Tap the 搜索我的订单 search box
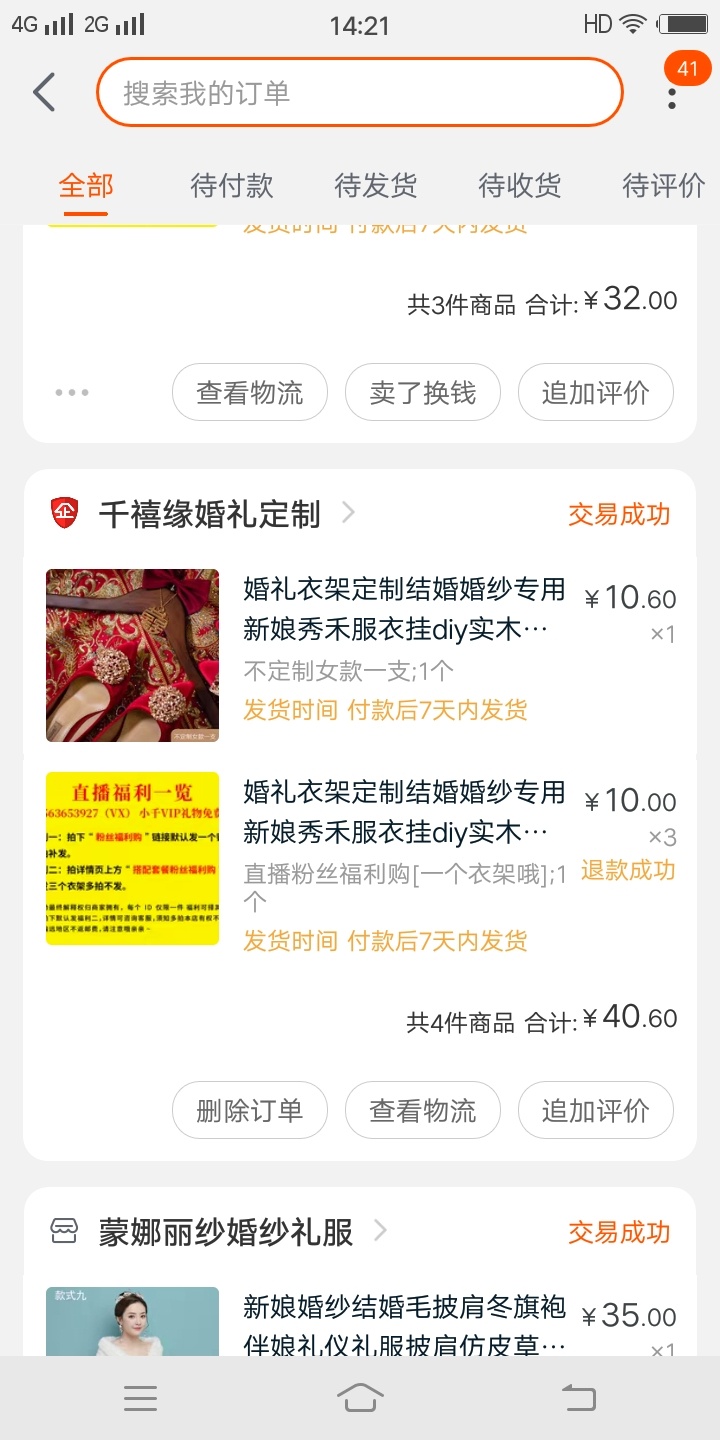The width and height of the screenshot is (720, 1440). tap(360, 93)
